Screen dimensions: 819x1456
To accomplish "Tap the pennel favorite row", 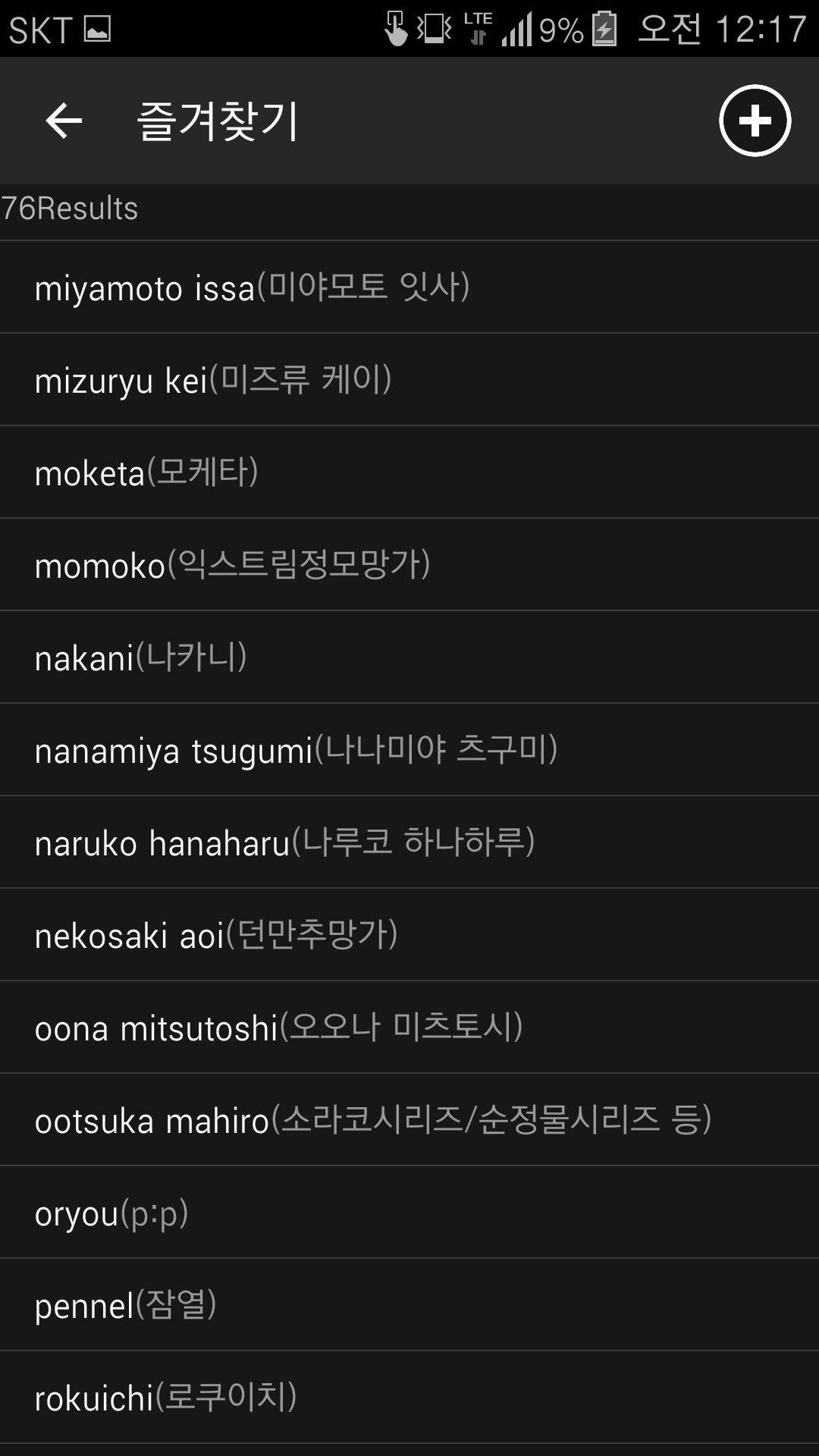I will [x=126, y=1305].
